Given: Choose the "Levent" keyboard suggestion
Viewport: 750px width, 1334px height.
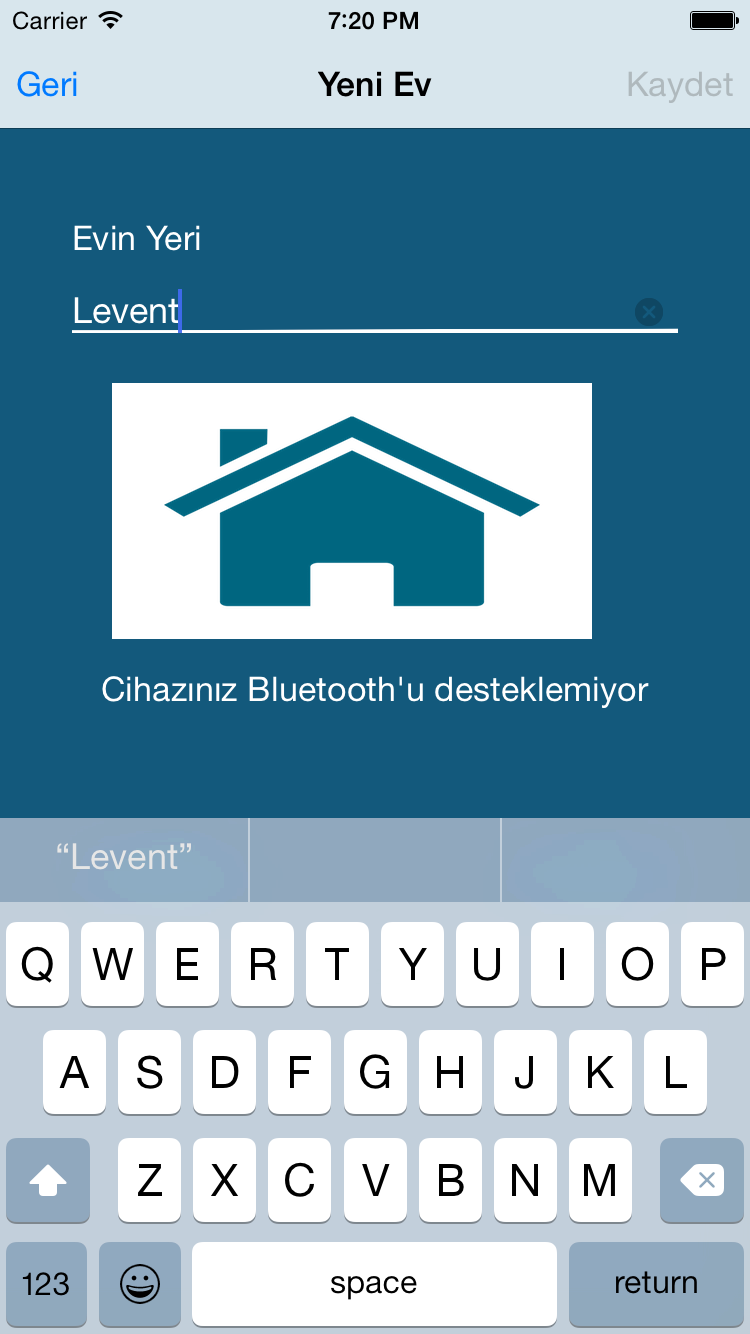Looking at the screenshot, I should (x=124, y=857).
